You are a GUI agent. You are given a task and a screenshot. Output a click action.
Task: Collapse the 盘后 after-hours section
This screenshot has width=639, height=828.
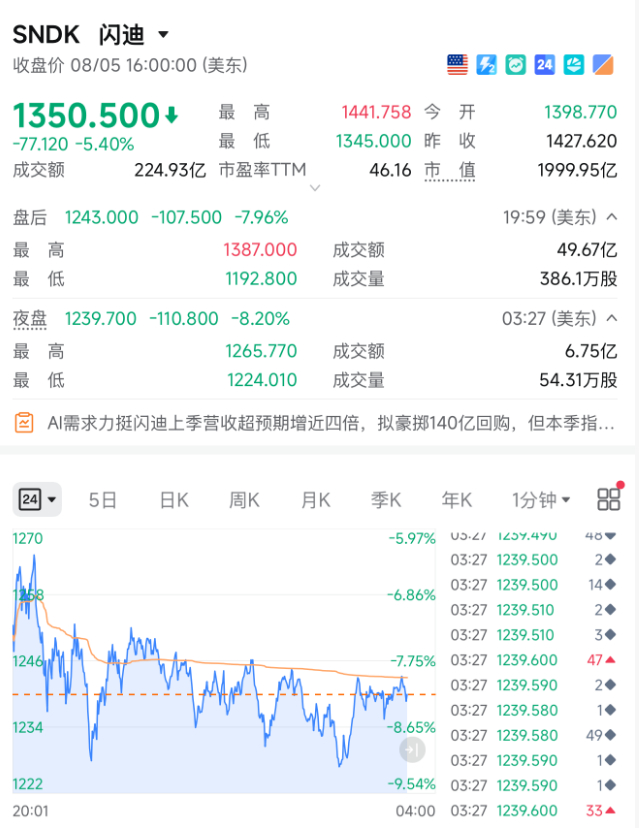(x=612, y=217)
